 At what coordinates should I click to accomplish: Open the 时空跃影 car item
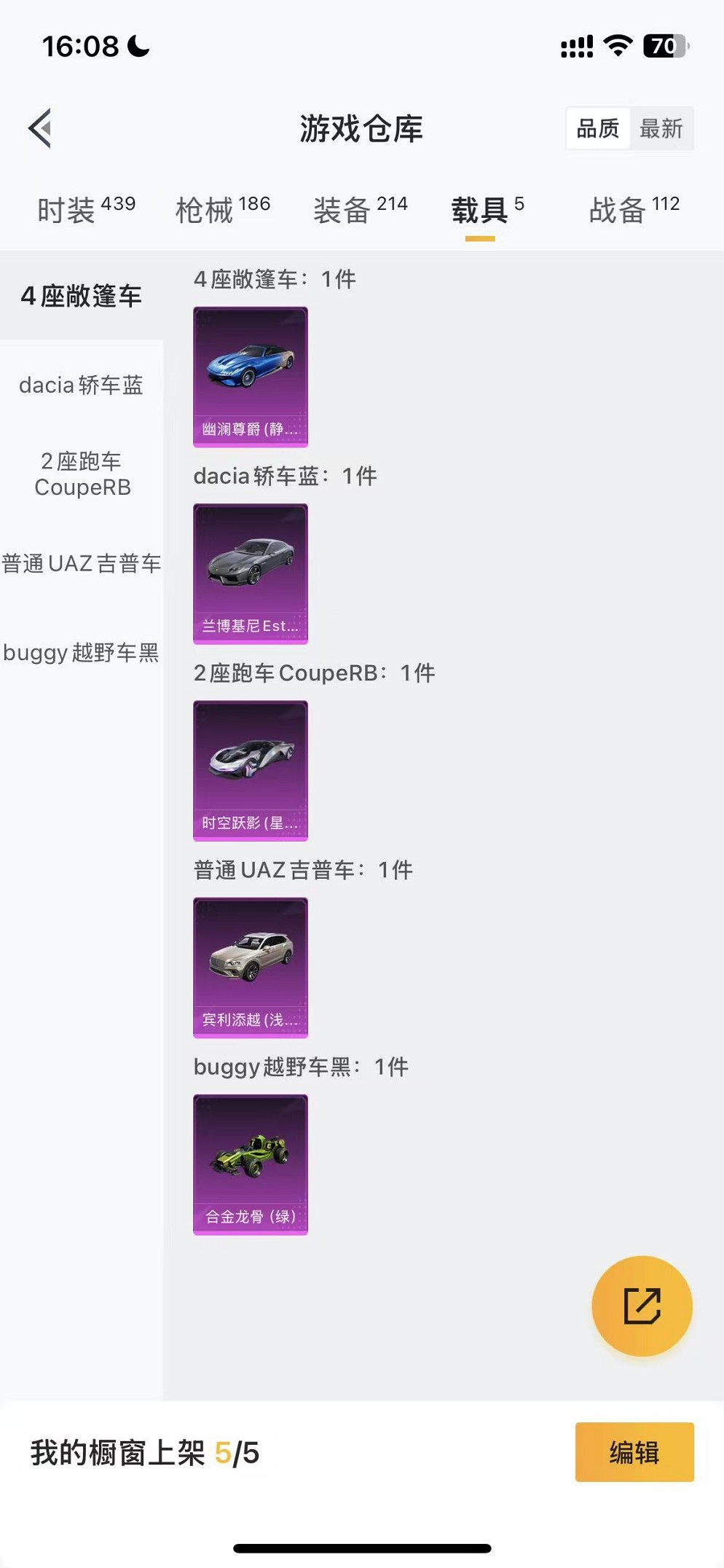tap(251, 770)
